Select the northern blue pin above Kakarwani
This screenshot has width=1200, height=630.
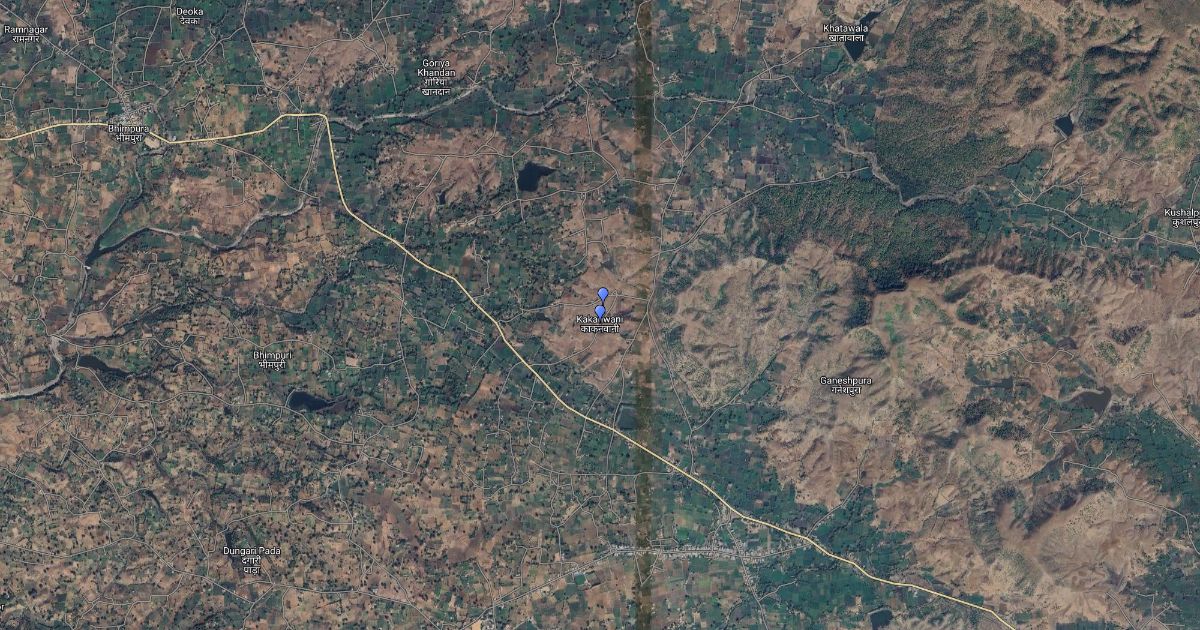click(x=602, y=294)
